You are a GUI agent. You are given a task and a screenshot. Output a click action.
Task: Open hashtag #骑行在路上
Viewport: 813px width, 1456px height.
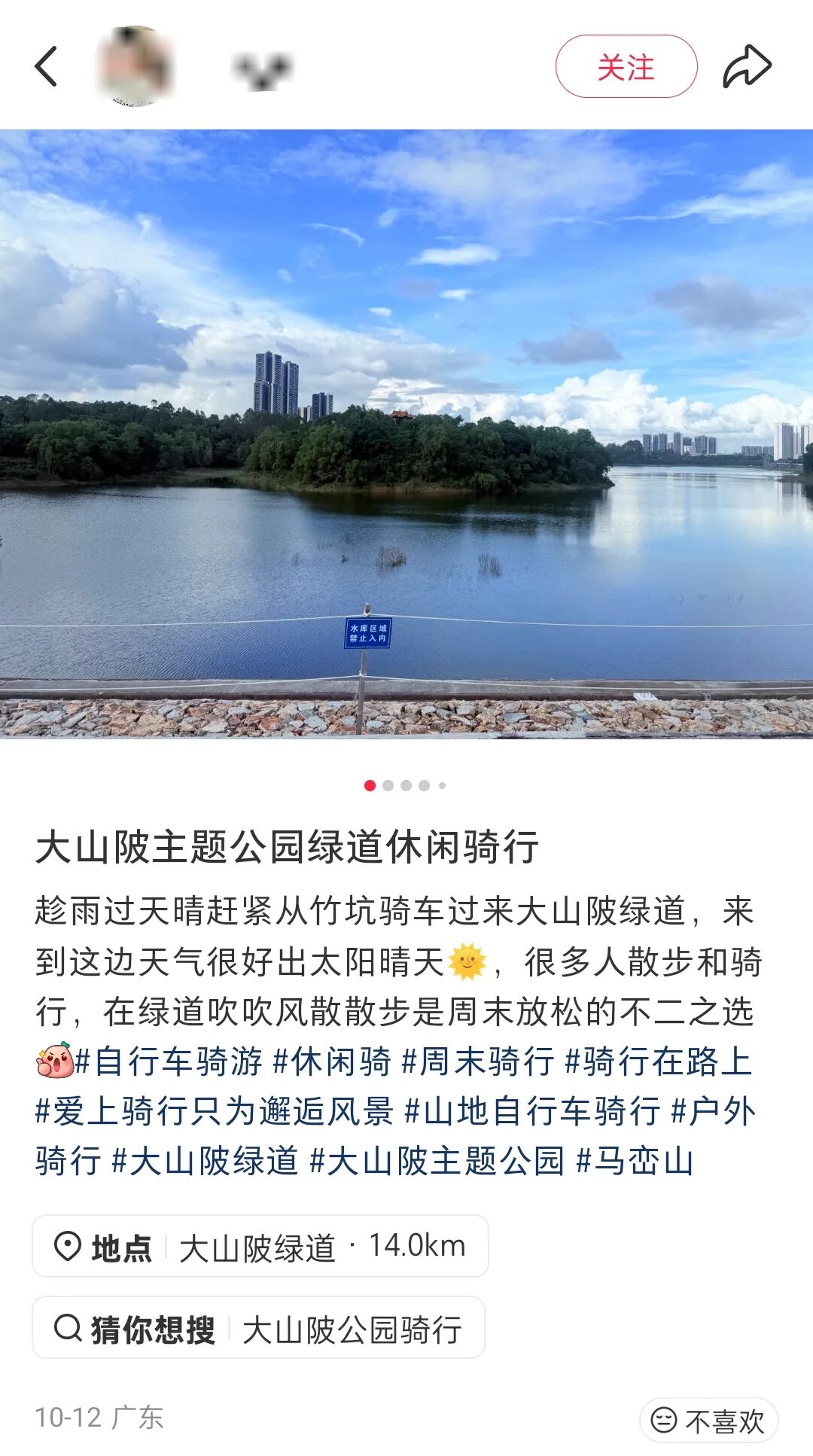tap(658, 1062)
